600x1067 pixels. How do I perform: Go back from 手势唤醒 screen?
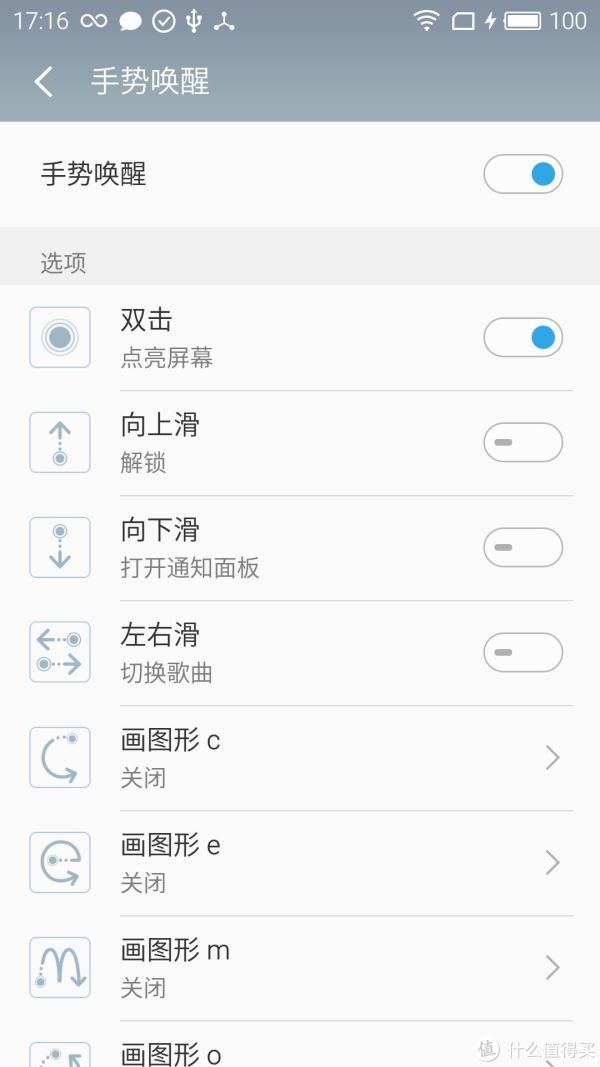44,82
